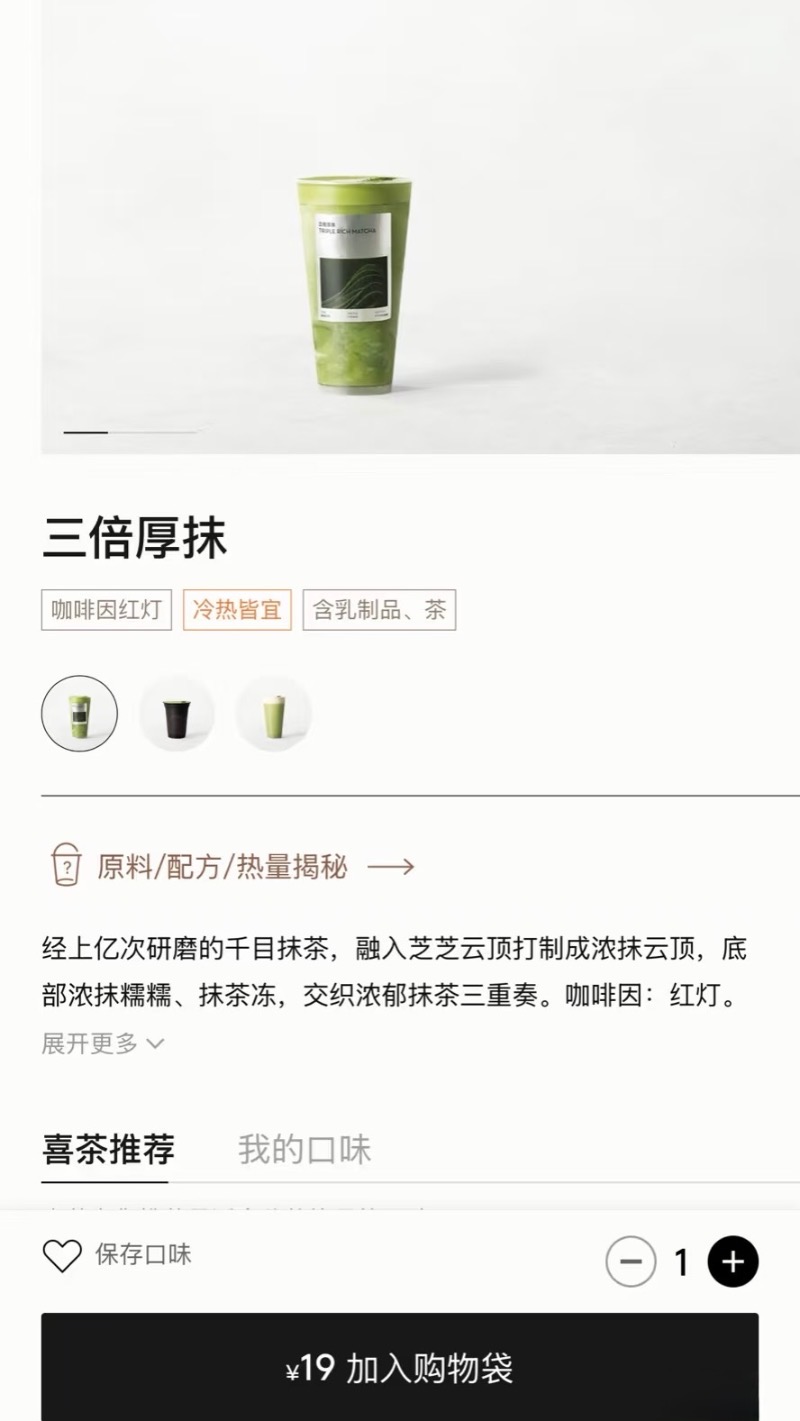The width and height of the screenshot is (800, 1421).
Task: Select the light green cup thumbnail
Action: tap(273, 714)
